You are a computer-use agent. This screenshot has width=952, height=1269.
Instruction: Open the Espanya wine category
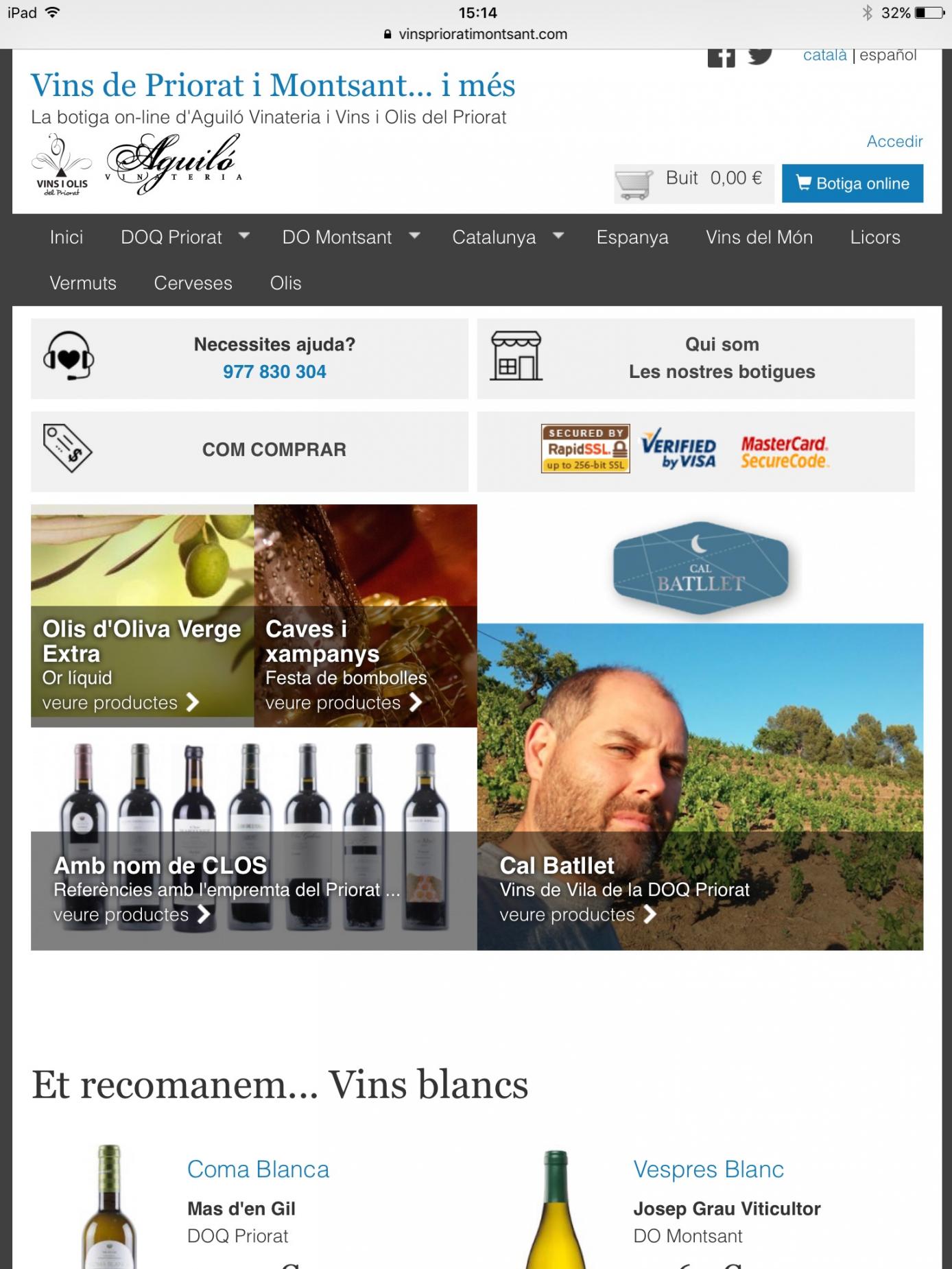[632, 237]
